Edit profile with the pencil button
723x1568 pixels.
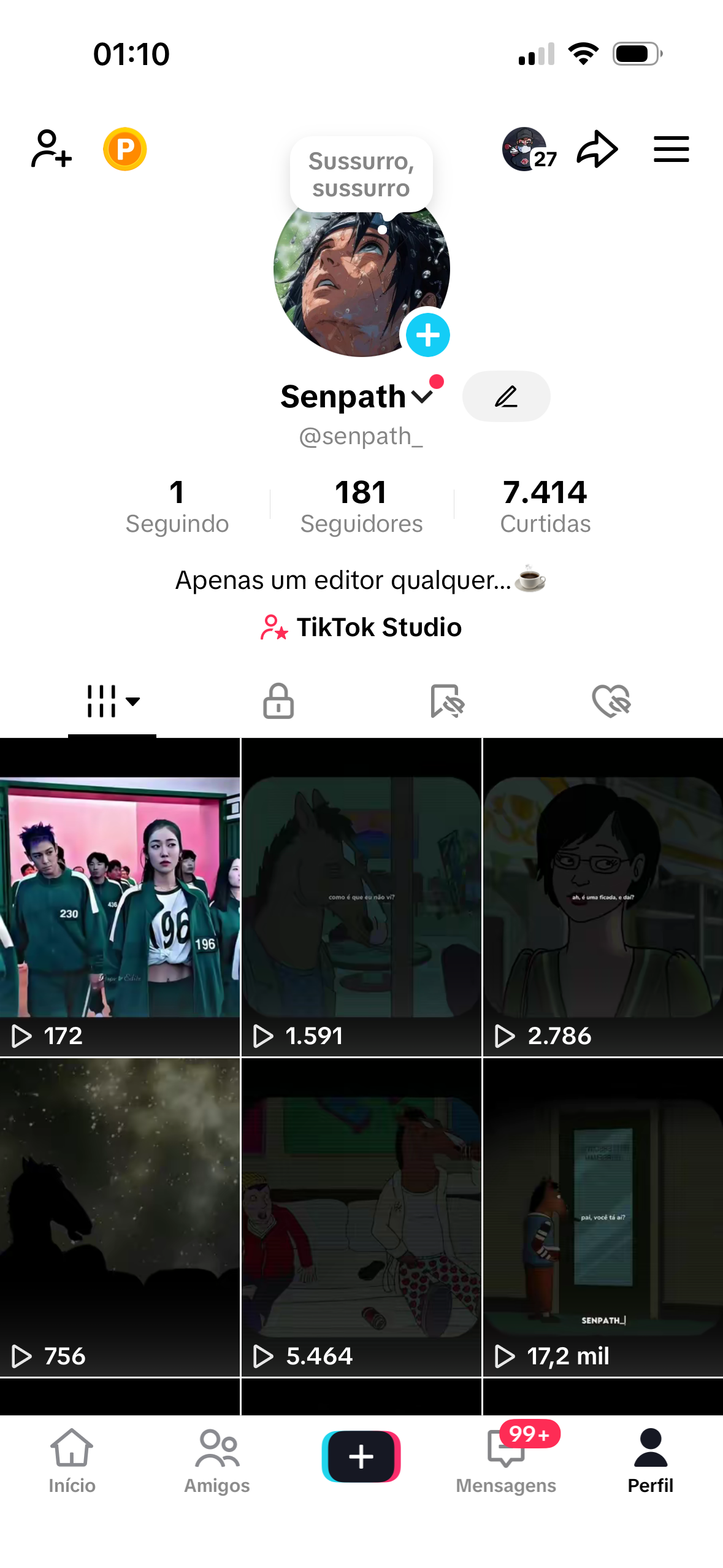point(506,397)
